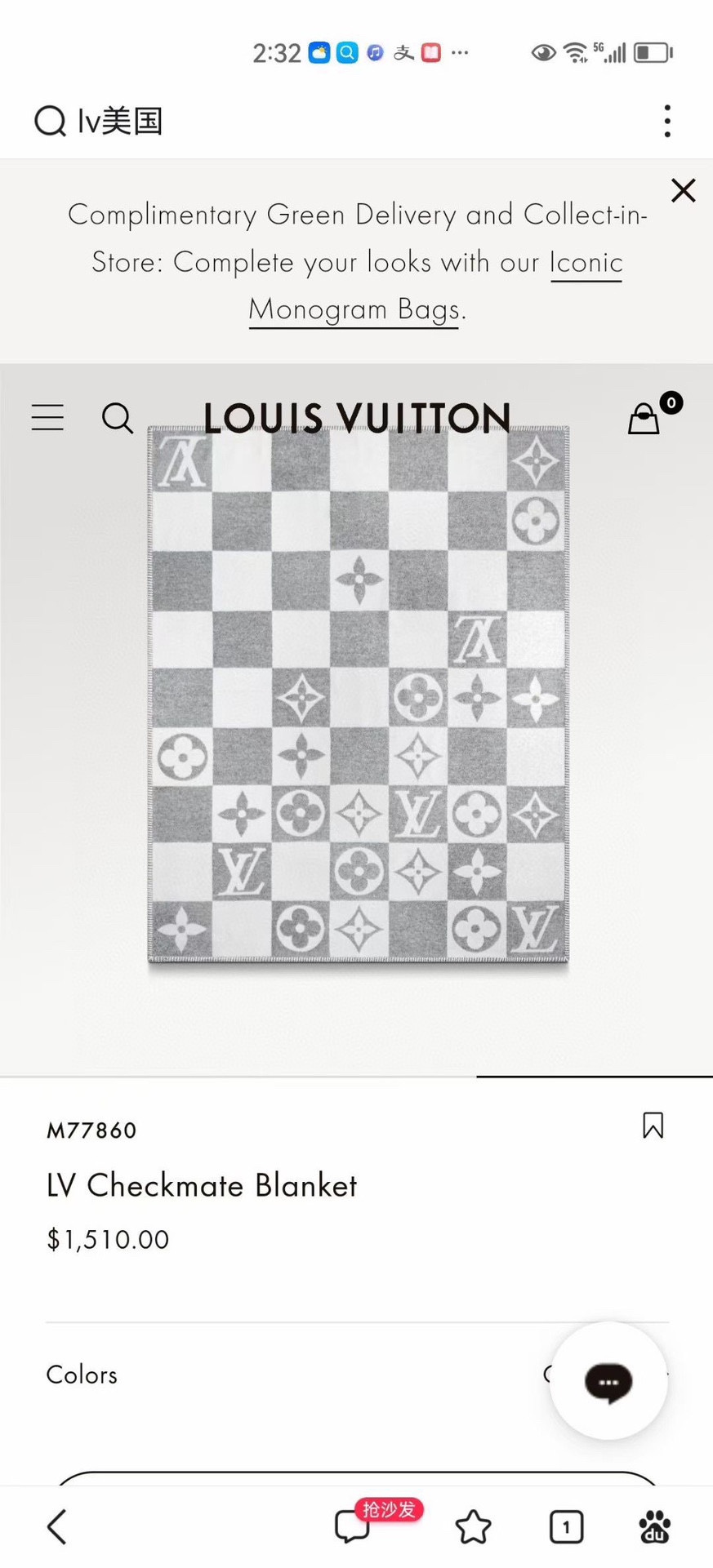
Task: Open comments with 抢沙发 badge
Action: tap(353, 1526)
